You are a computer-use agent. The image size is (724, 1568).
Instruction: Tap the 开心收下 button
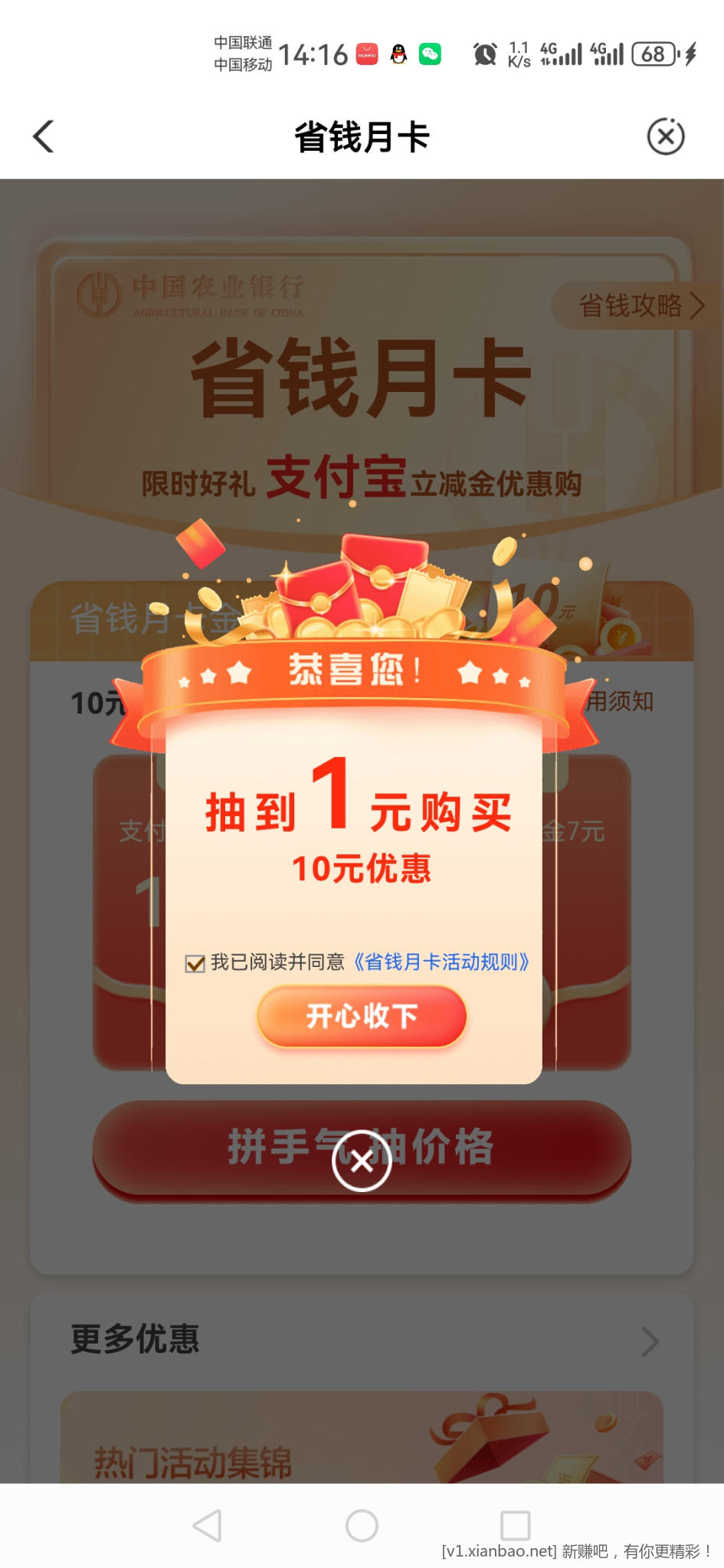(362, 1016)
